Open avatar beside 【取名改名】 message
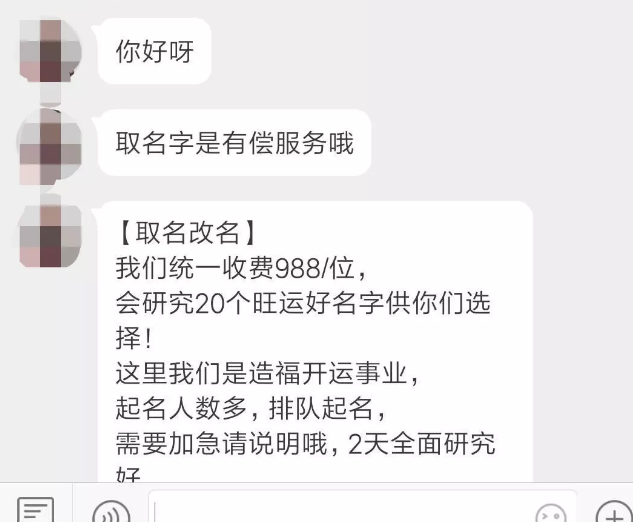The image size is (633, 522). [x=48, y=237]
